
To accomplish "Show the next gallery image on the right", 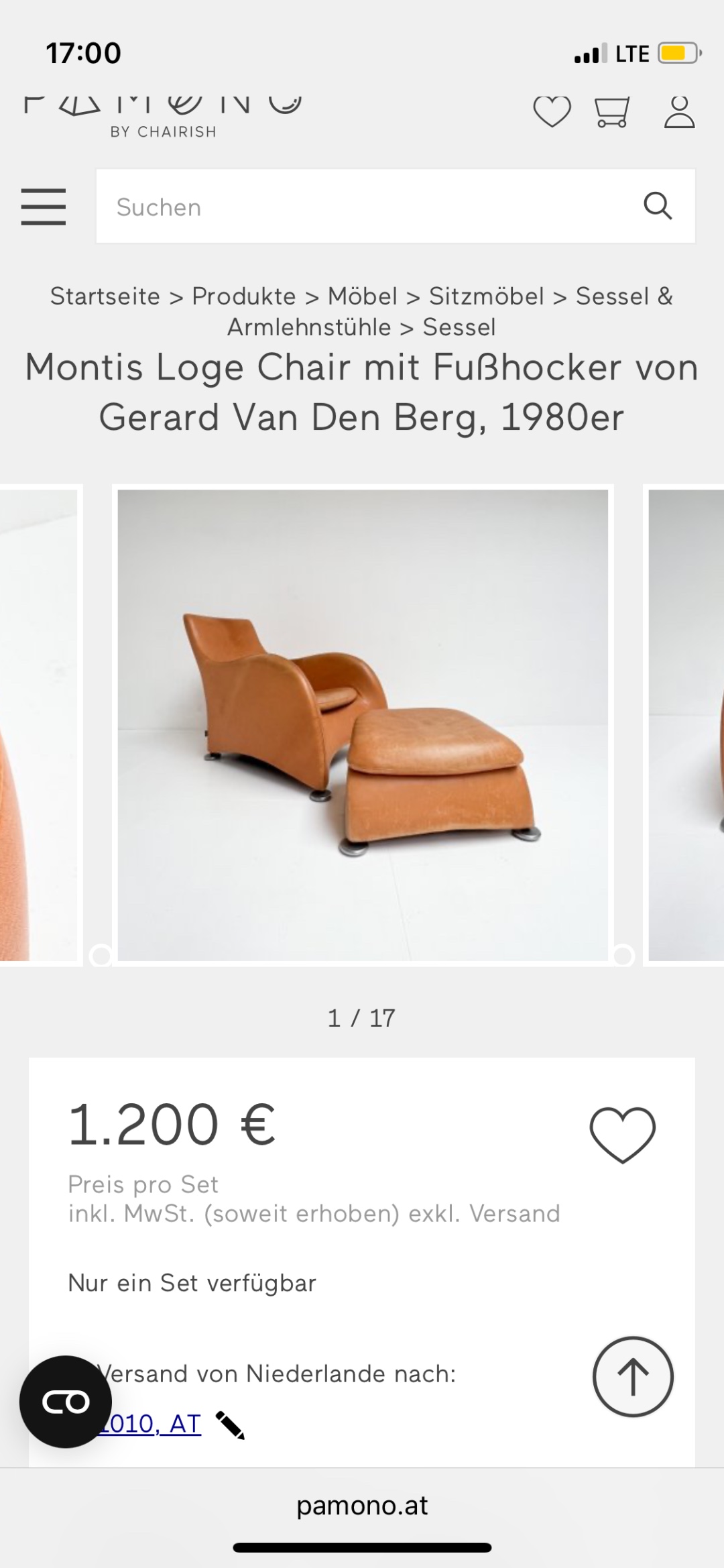I will coord(685,724).
